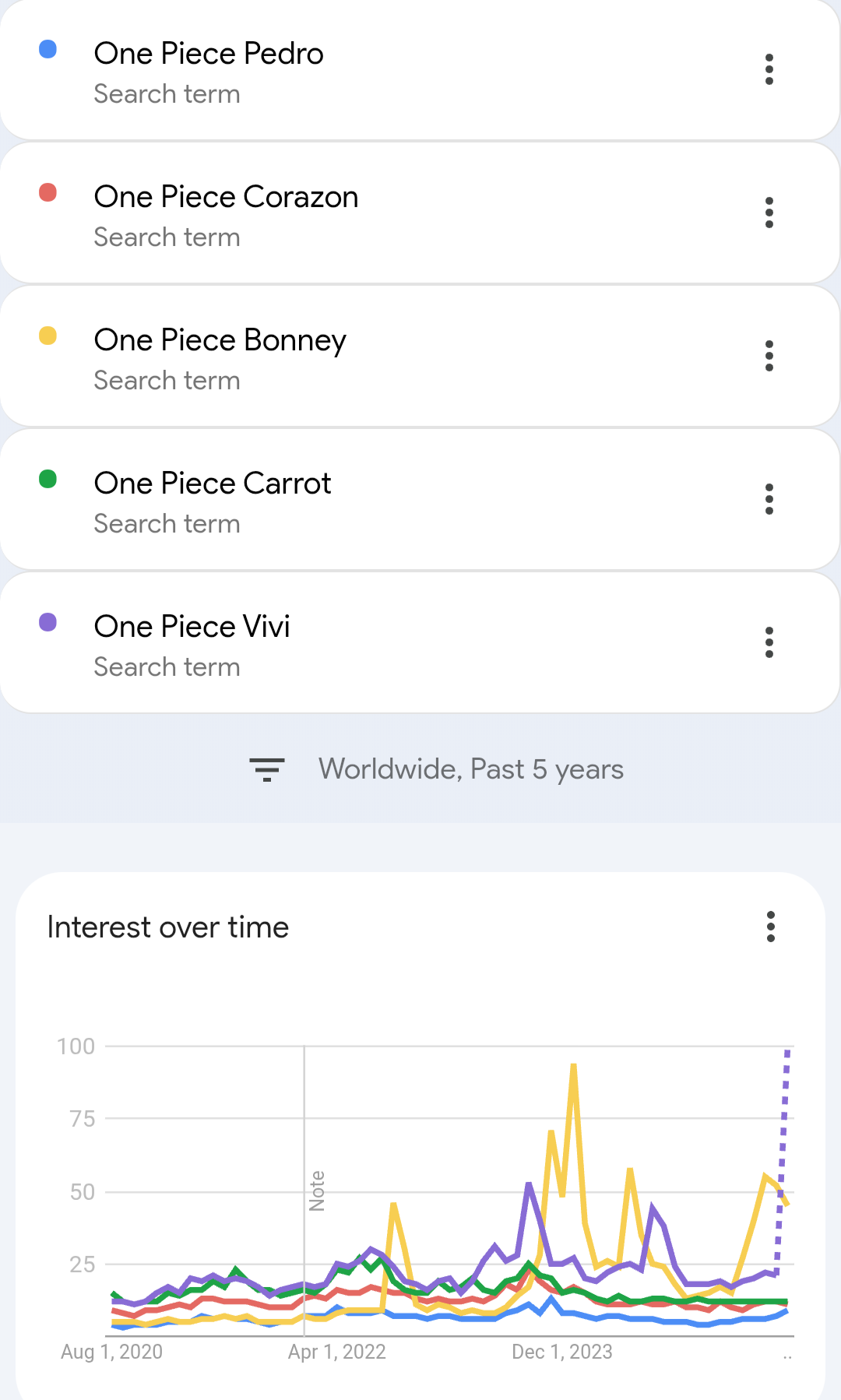Open options for One Piece Vivi
Viewport: 841px width, 1400px height.
[769, 642]
